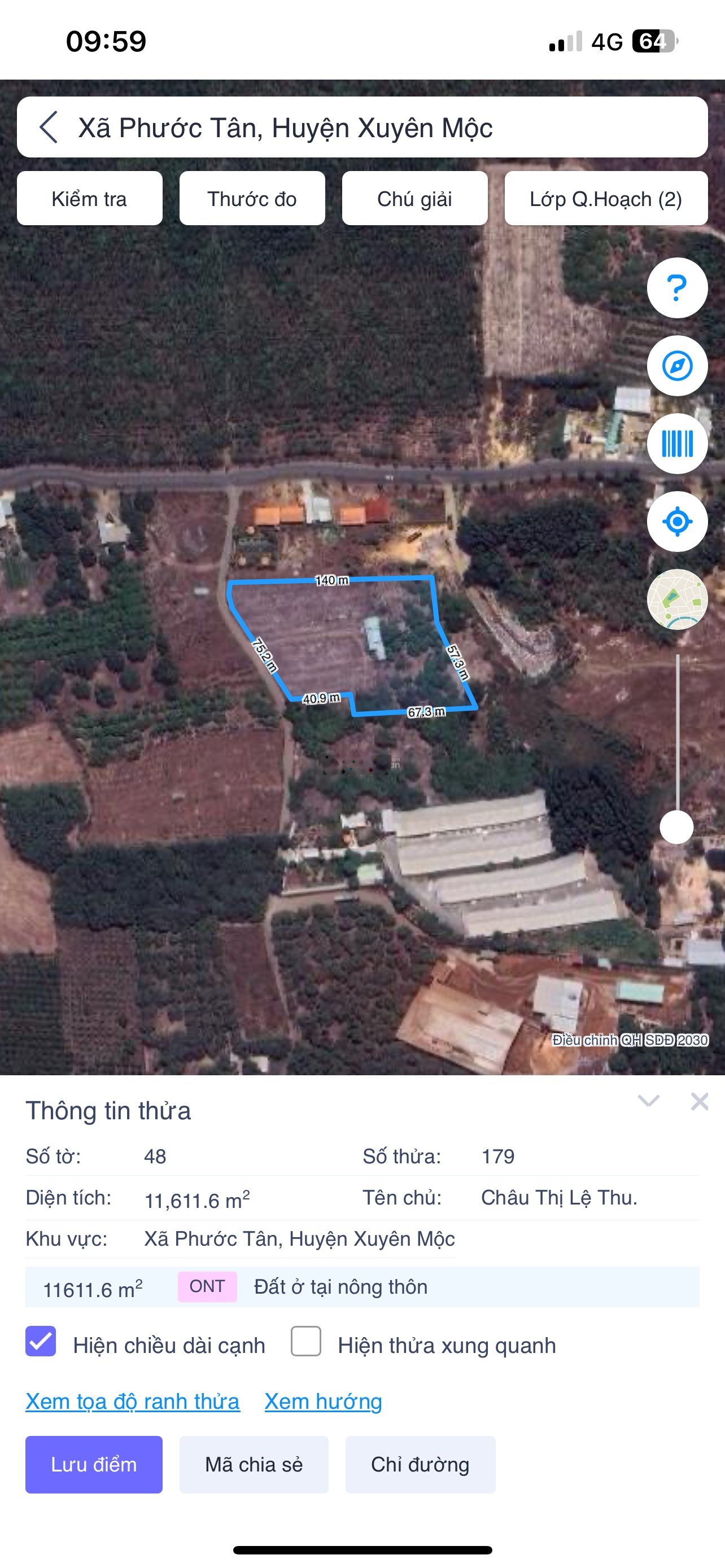This screenshot has width=725, height=1568.
Task: Open the Kiểm tra button
Action: tap(89, 199)
